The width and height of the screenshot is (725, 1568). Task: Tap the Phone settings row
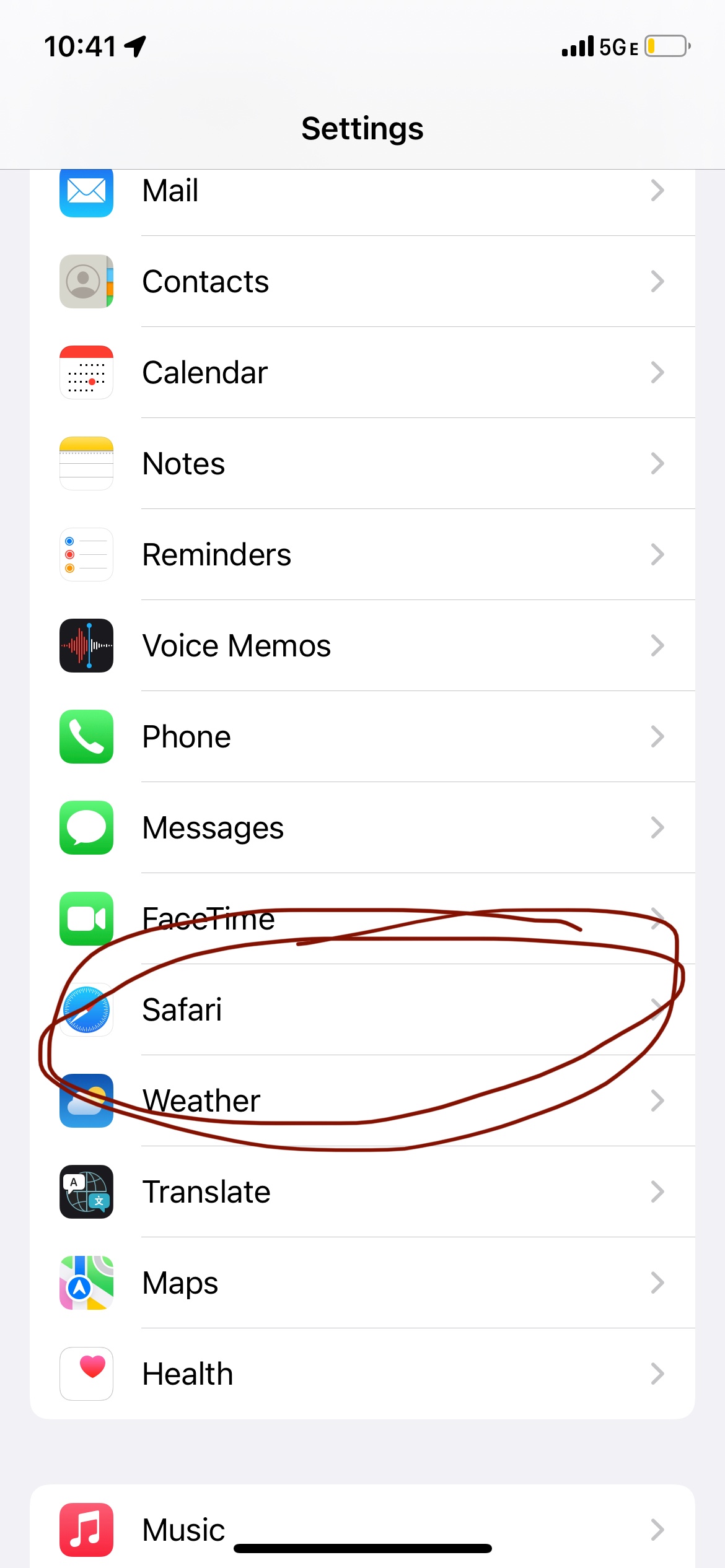pyautogui.click(x=362, y=736)
